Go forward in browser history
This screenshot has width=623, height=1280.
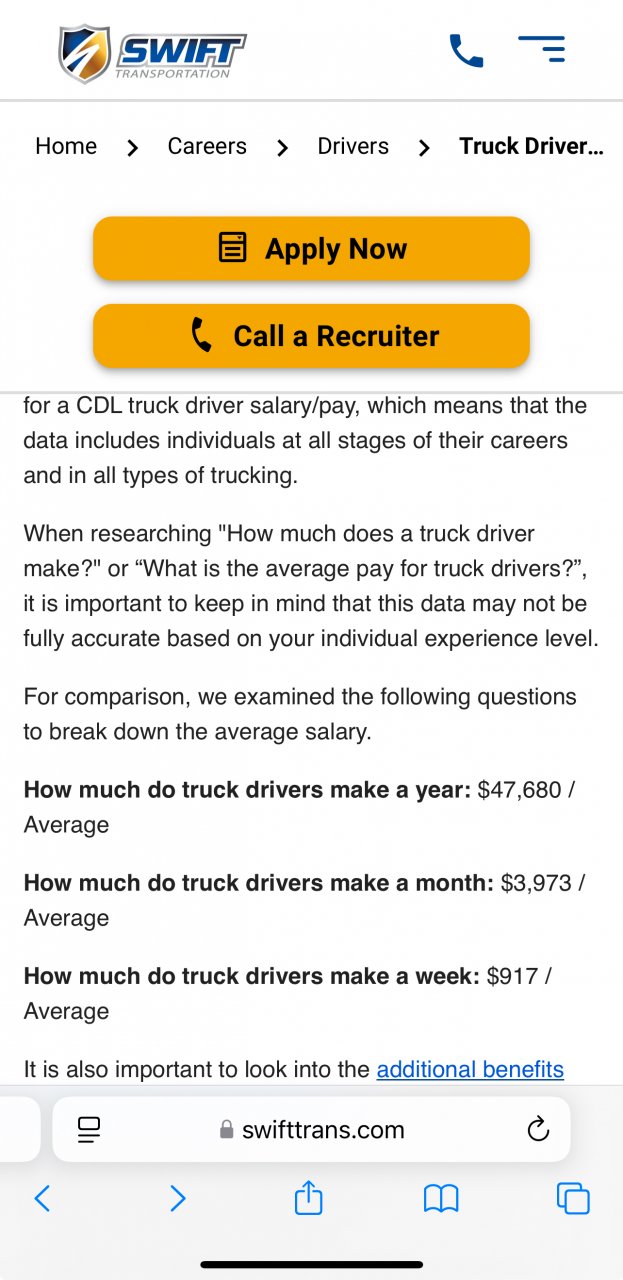pyautogui.click(x=177, y=1198)
